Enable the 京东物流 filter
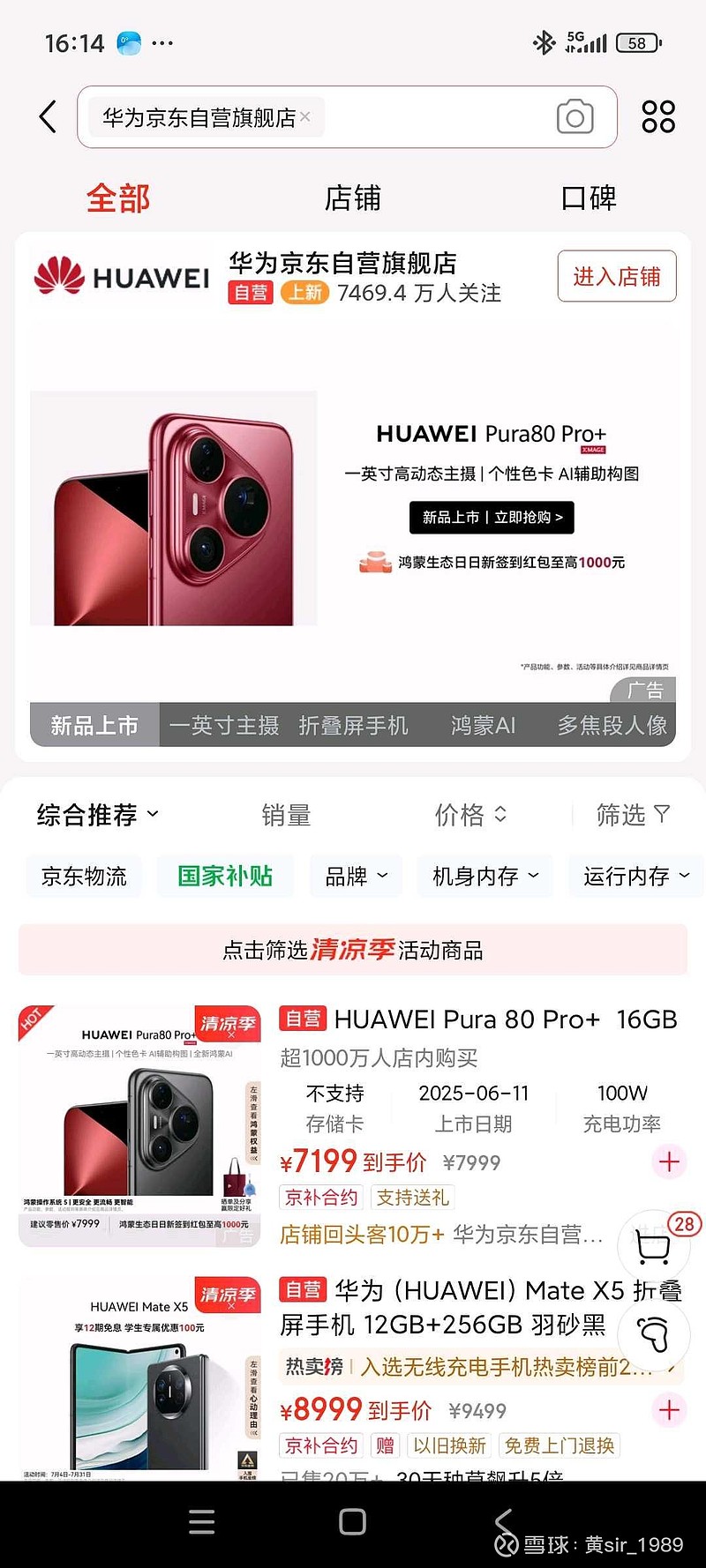The height and width of the screenshot is (1568, 706). point(83,876)
